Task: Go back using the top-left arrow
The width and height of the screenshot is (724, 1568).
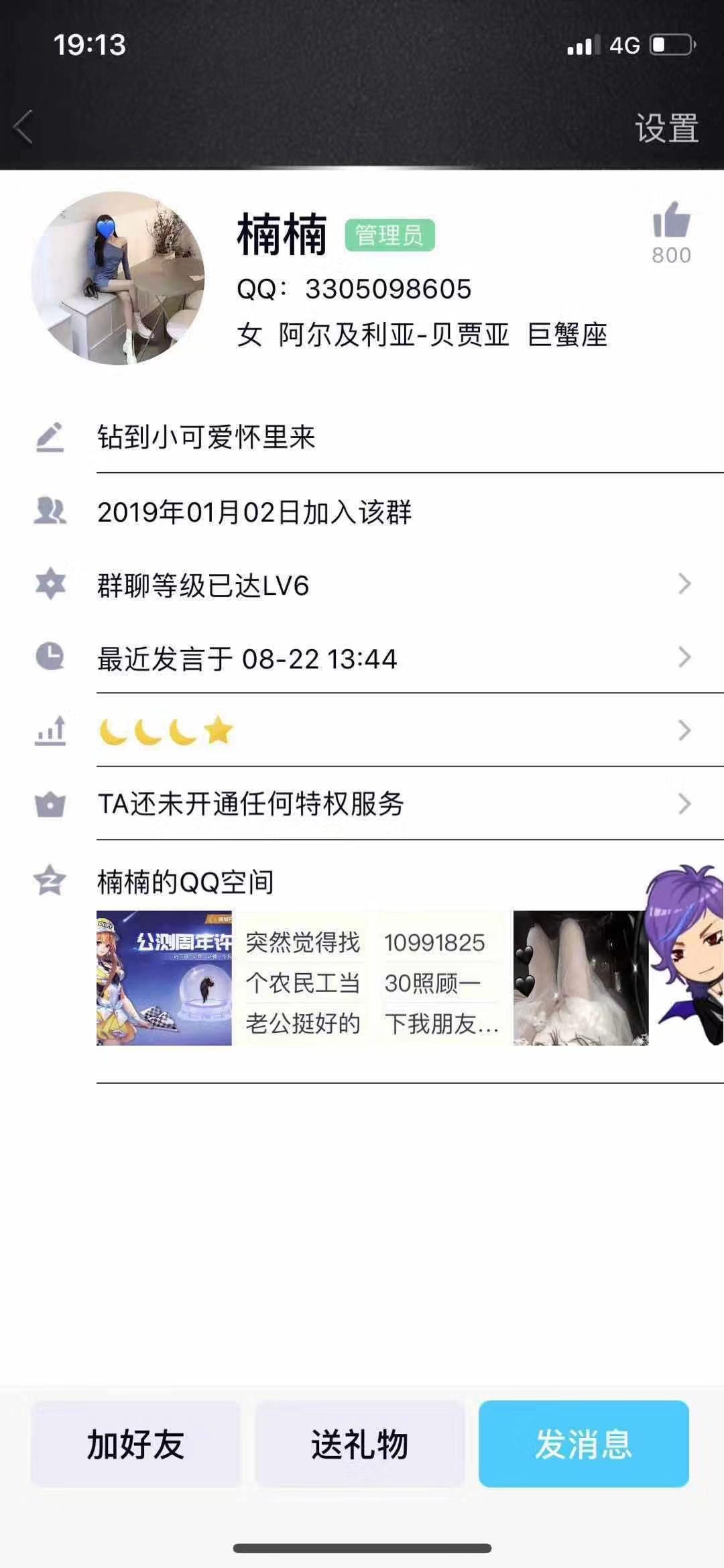Action: tap(24, 127)
